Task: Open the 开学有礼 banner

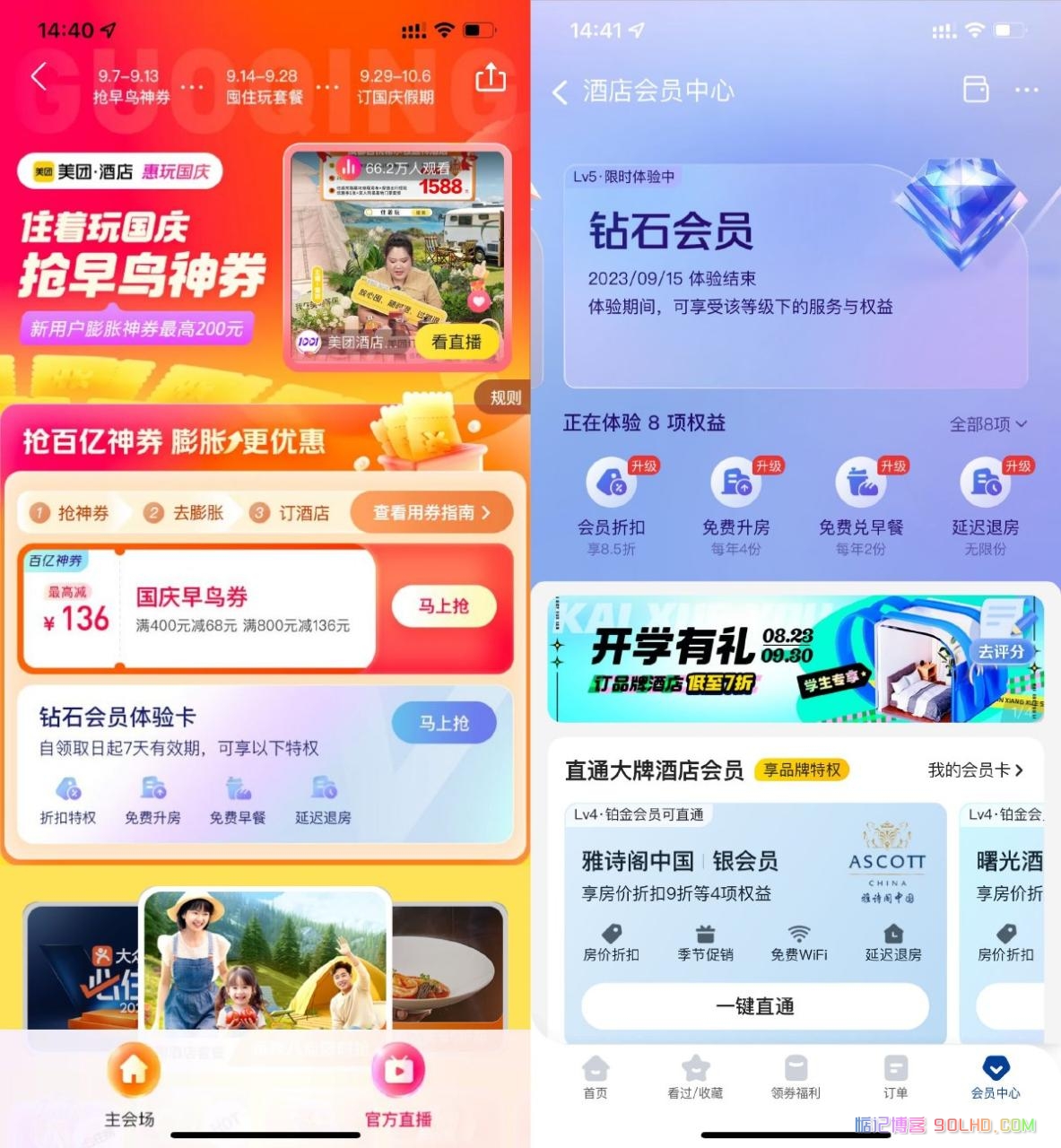Action: click(x=795, y=659)
